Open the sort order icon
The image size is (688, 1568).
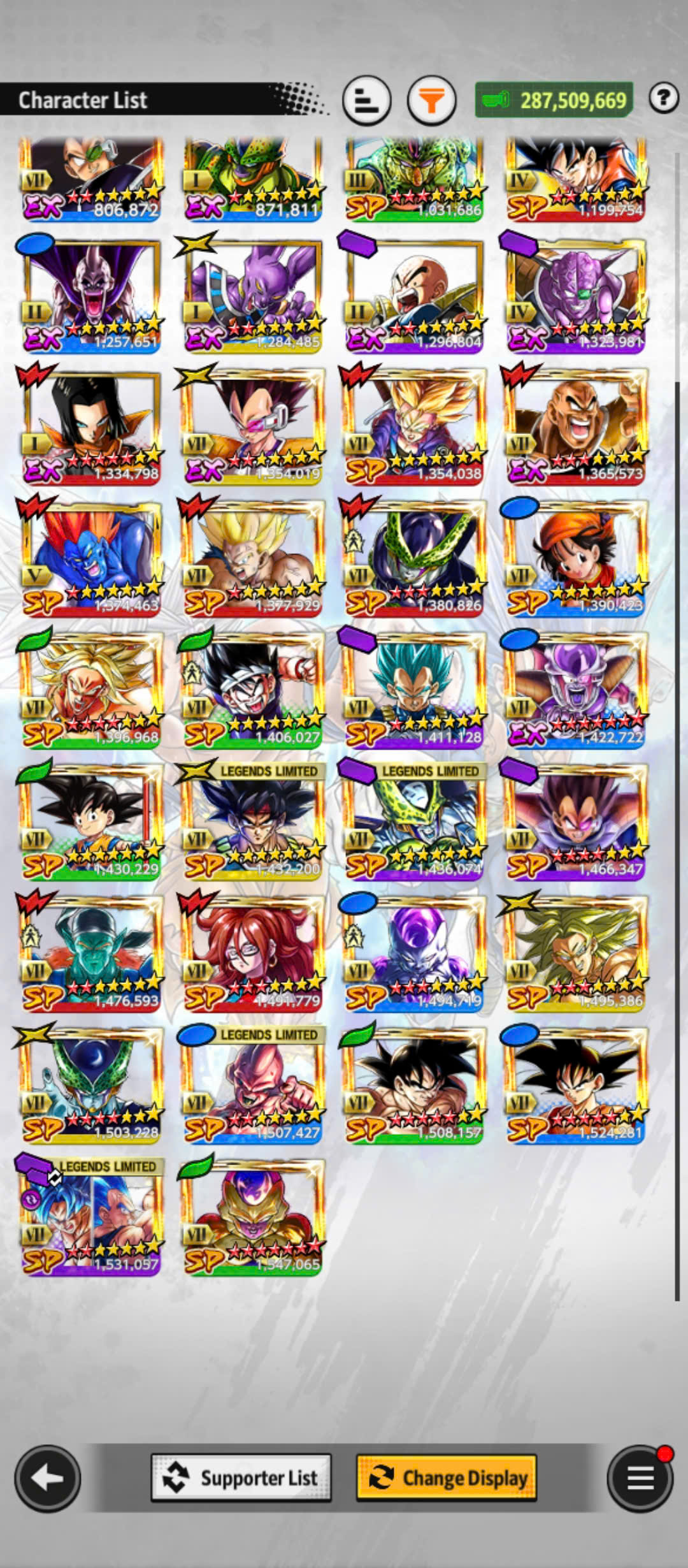pos(366,100)
